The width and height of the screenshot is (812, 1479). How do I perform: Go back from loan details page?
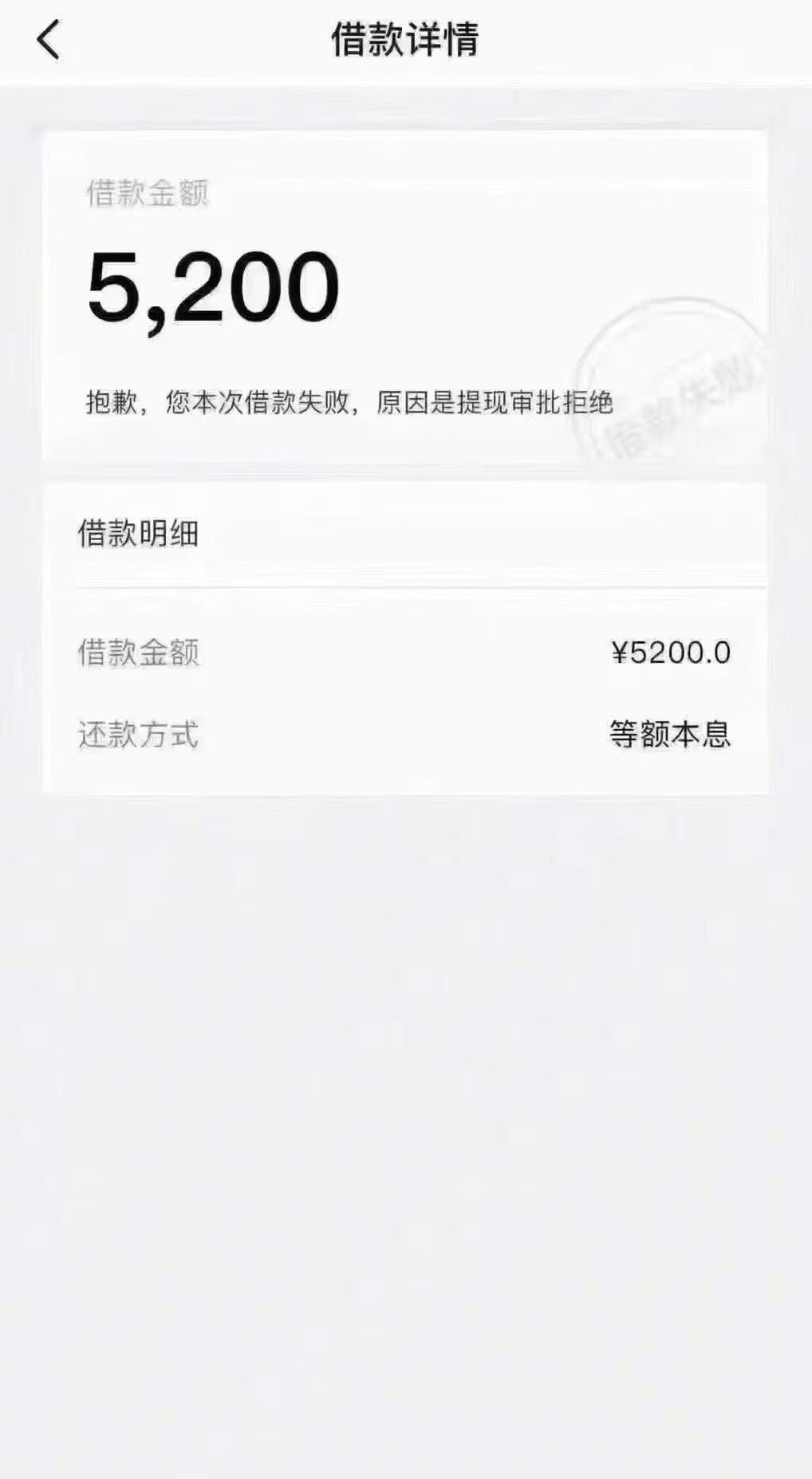click(x=48, y=40)
